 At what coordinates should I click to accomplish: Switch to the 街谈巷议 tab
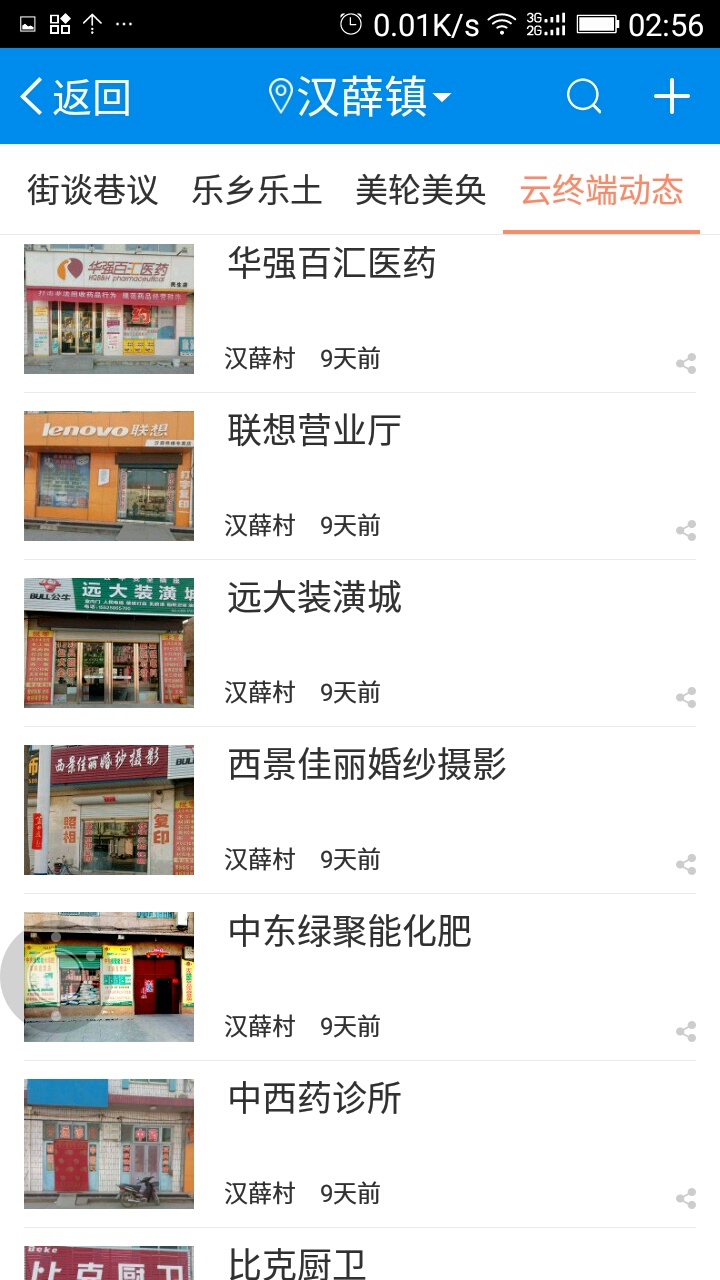coord(93,190)
